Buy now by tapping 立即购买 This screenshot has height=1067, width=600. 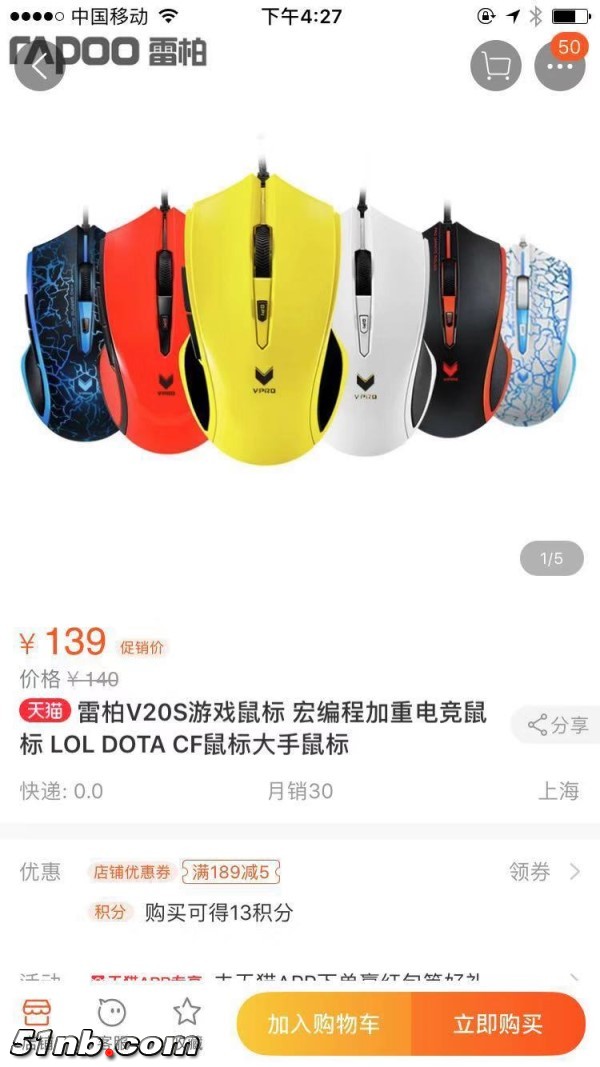[498, 1024]
